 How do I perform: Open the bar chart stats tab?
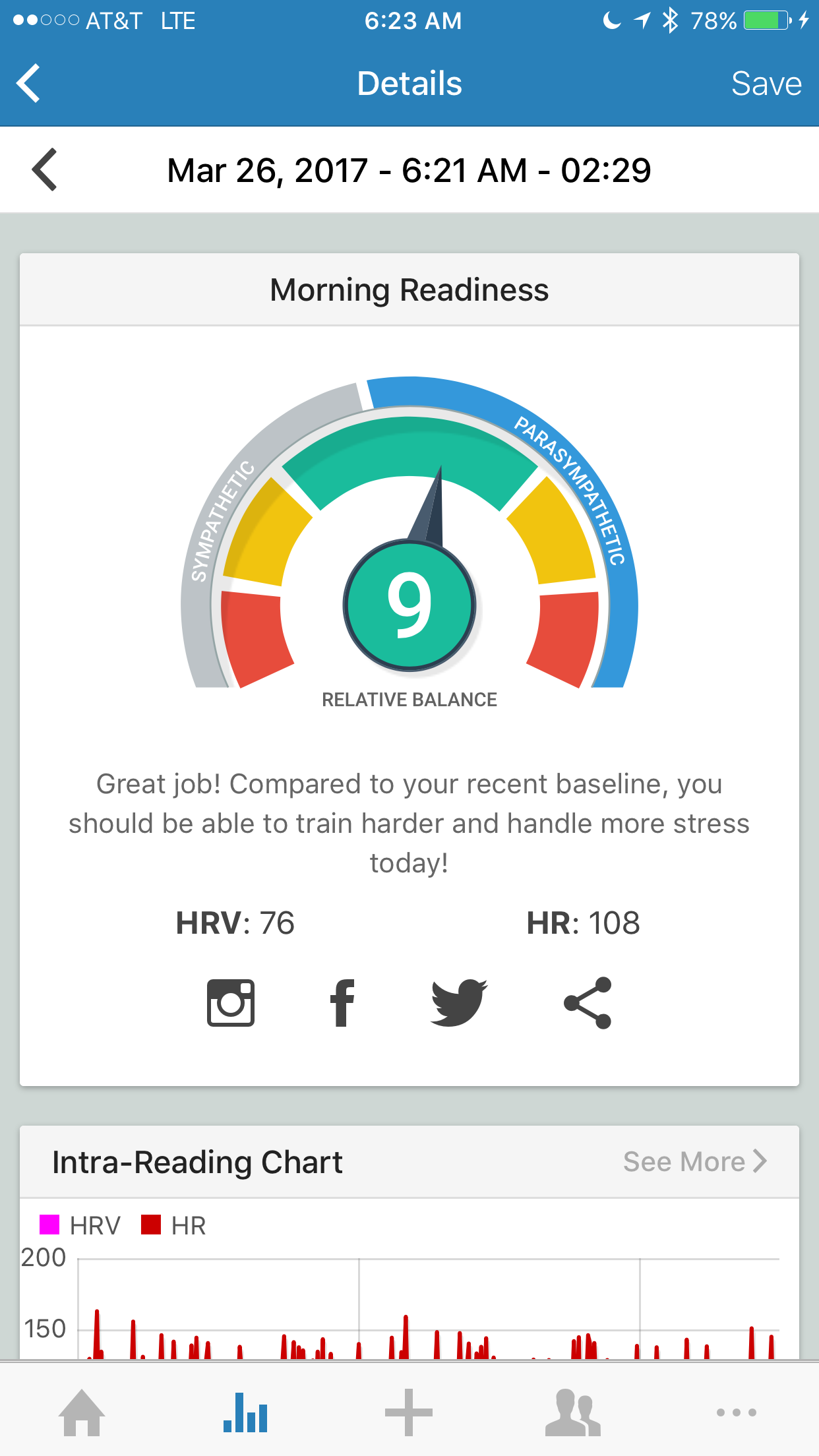coord(245,1412)
